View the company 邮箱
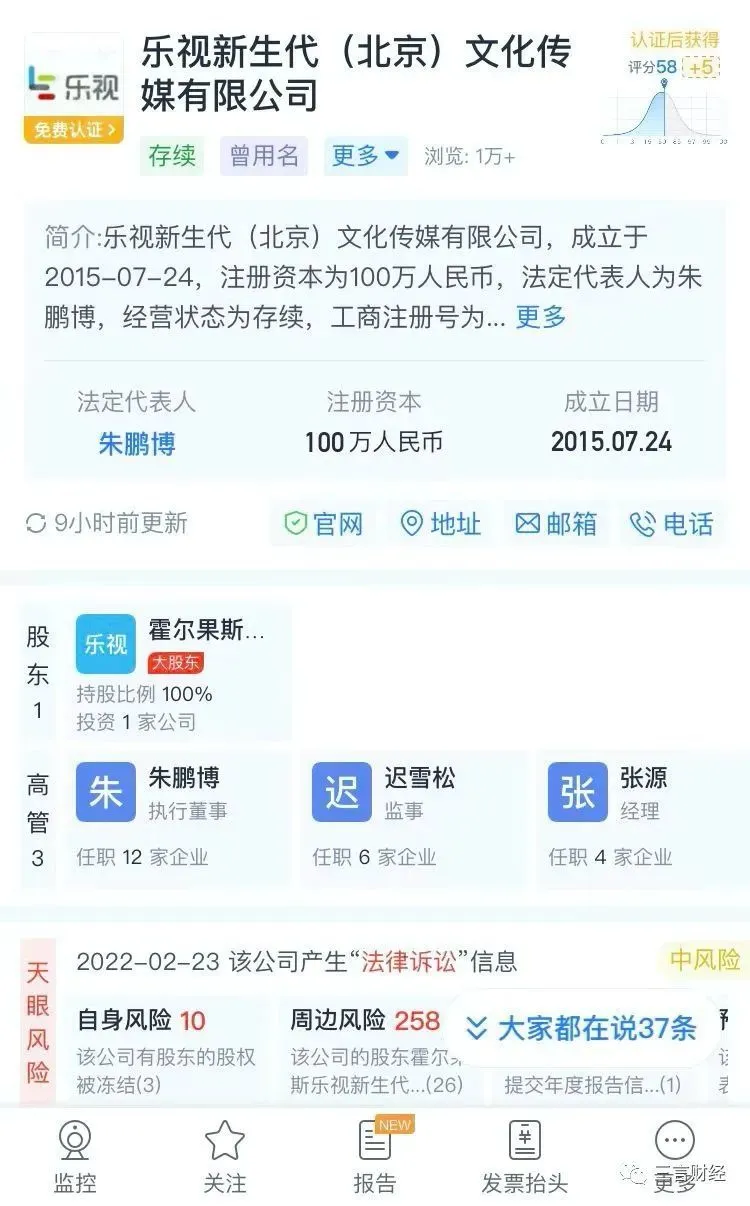Screen dimensions: 750x1206 coord(556,524)
